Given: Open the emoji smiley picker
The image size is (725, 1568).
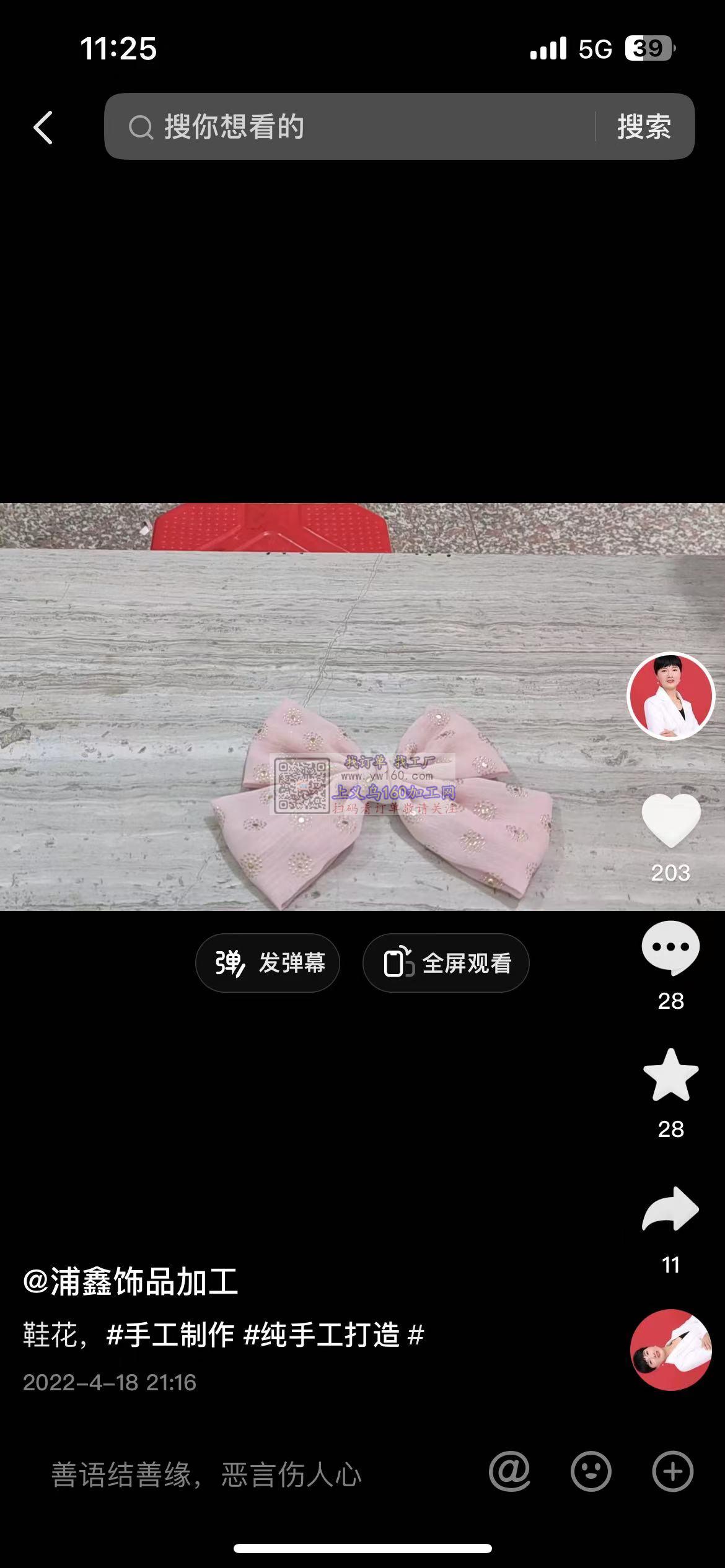Looking at the screenshot, I should tap(591, 1472).
